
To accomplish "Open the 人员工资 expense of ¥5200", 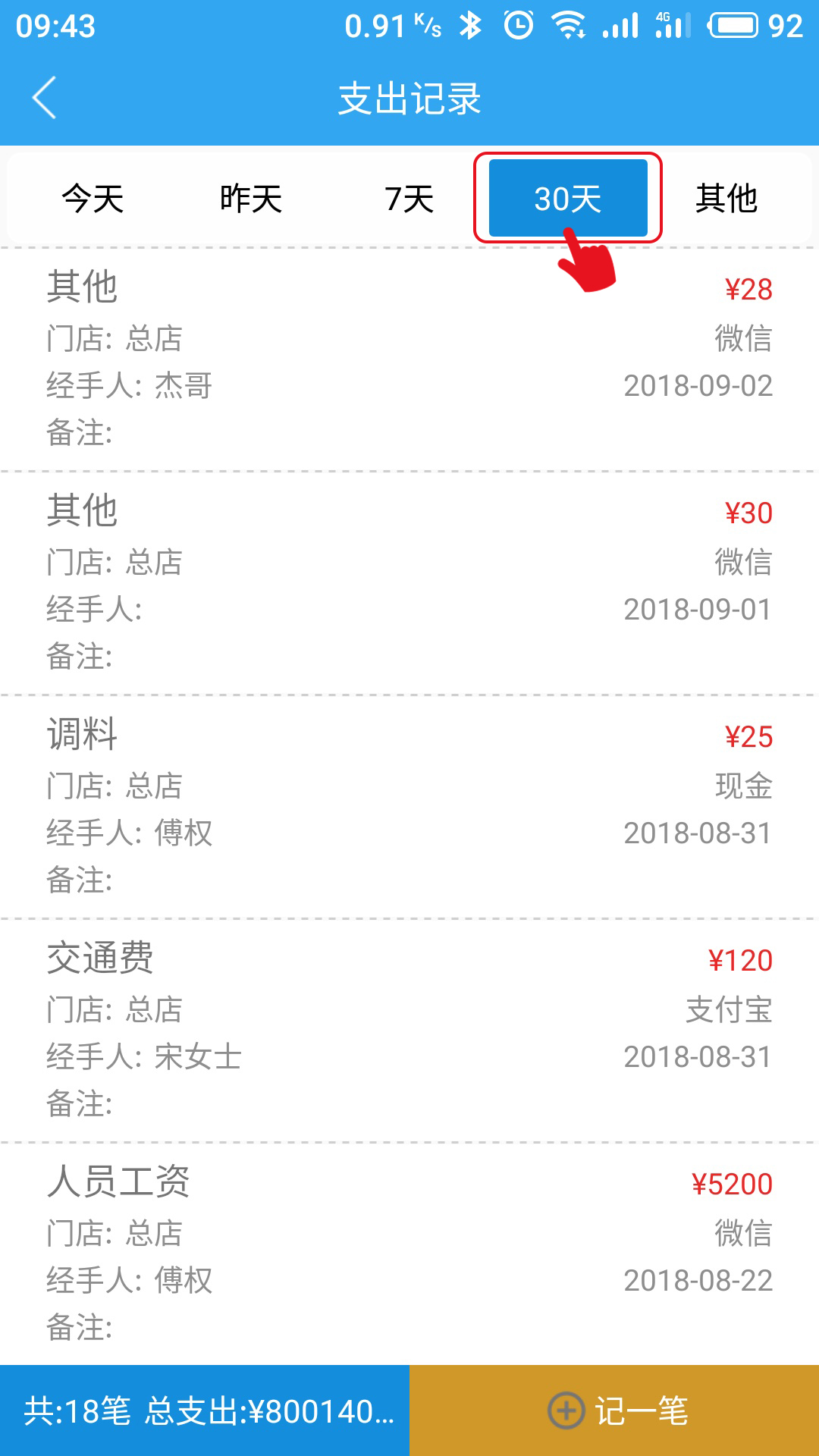I will pyautogui.click(x=409, y=1254).
